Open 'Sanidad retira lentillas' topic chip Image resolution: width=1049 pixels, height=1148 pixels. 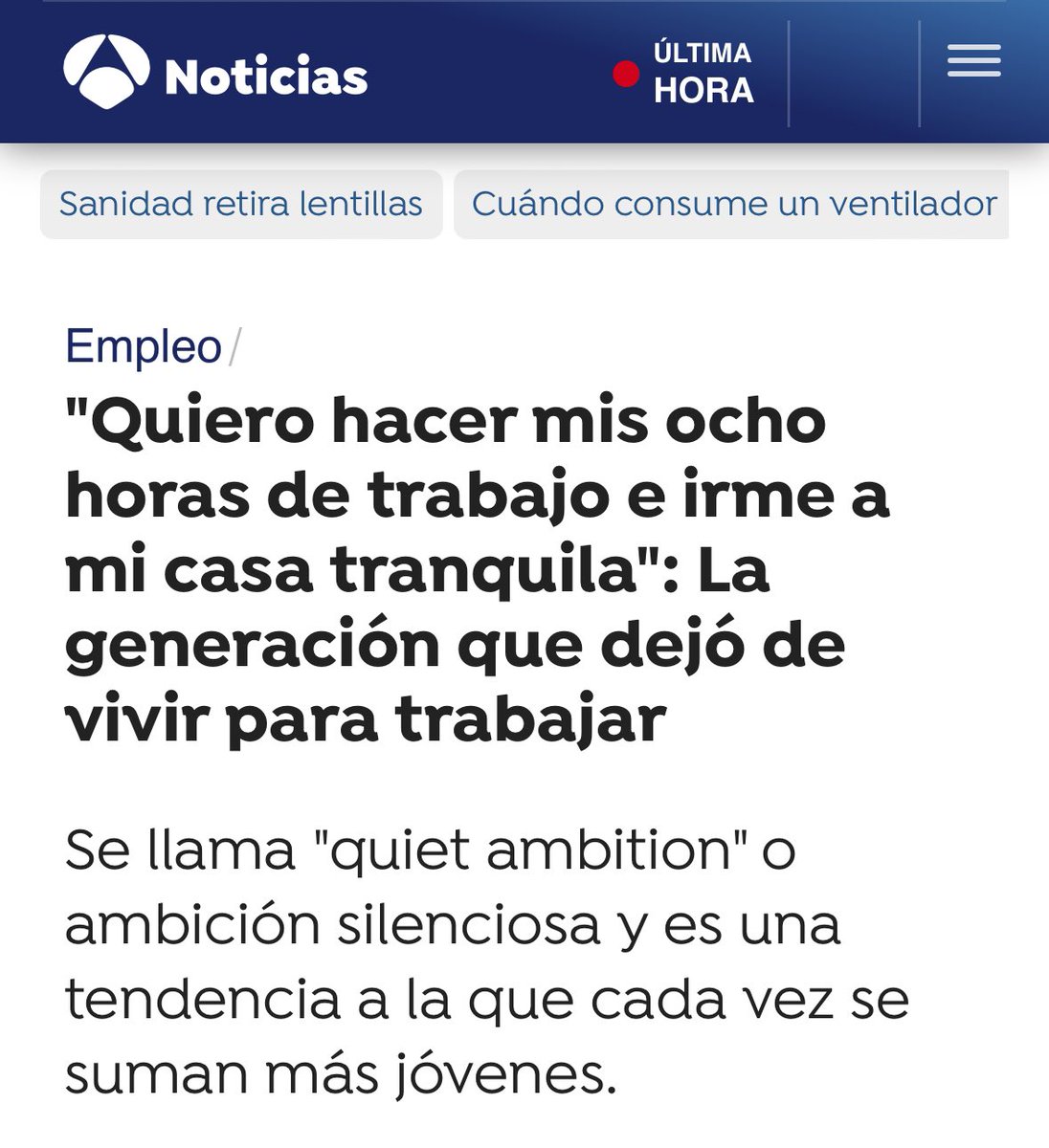pyautogui.click(x=241, y=204)
